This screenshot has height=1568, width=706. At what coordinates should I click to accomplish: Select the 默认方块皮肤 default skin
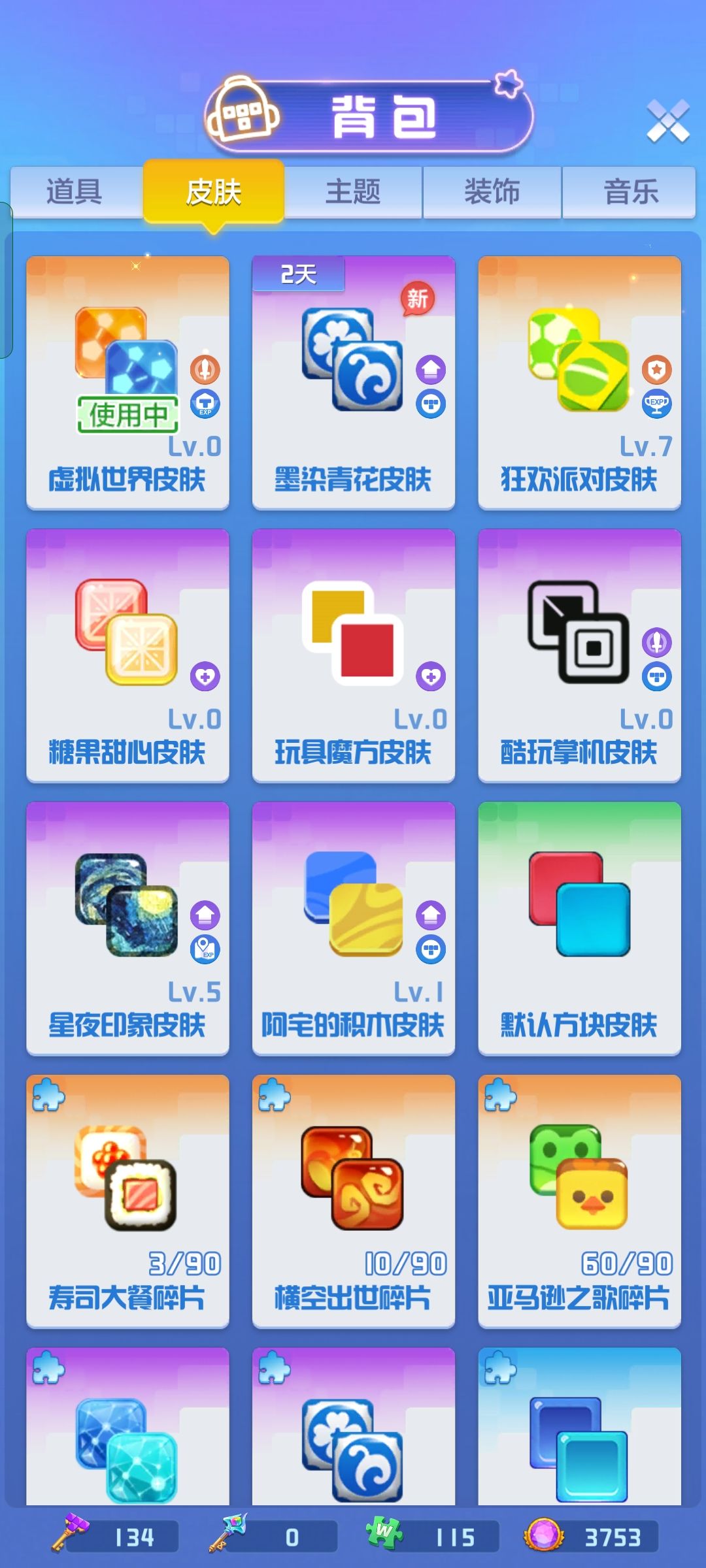(x=579, y=928)
